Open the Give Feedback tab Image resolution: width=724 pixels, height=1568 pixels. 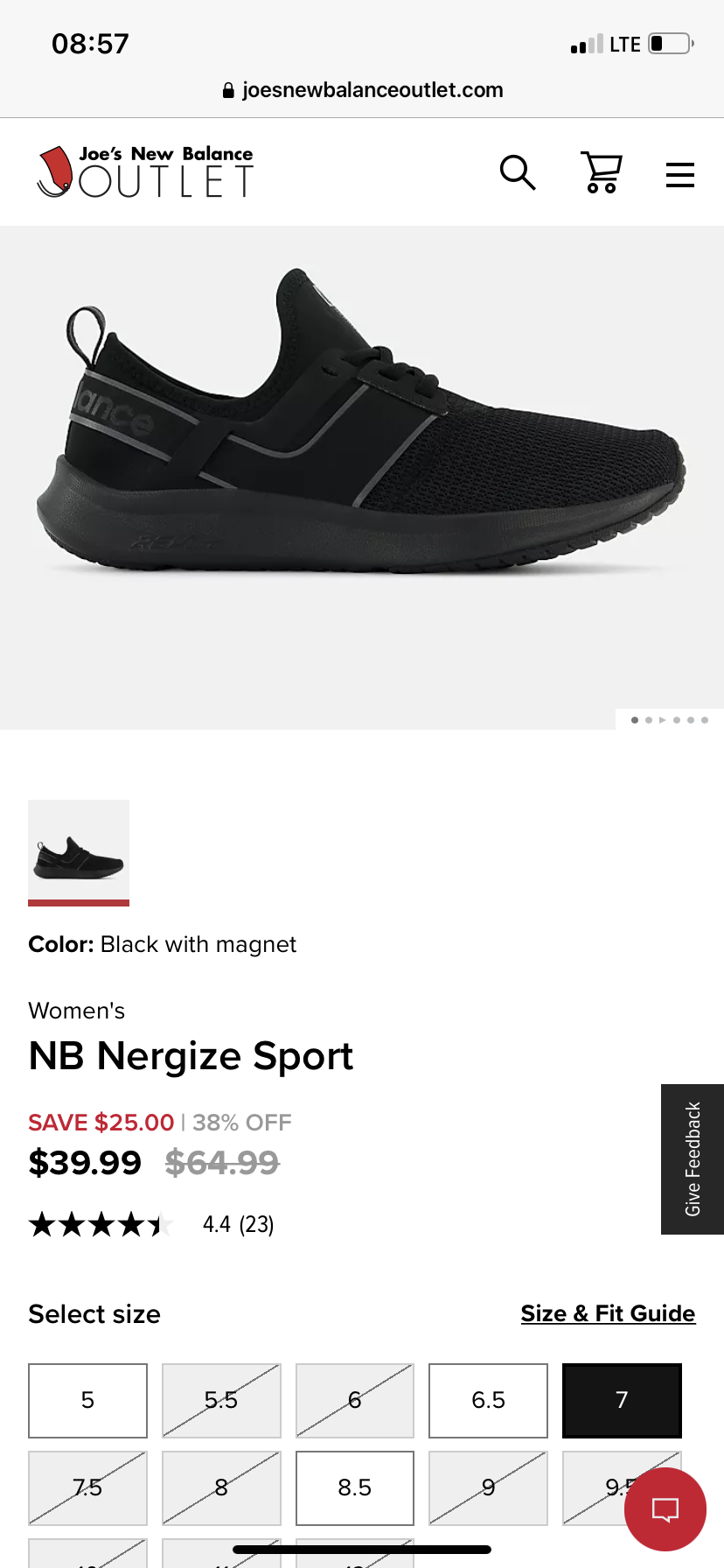click(x=693, y=1158)
